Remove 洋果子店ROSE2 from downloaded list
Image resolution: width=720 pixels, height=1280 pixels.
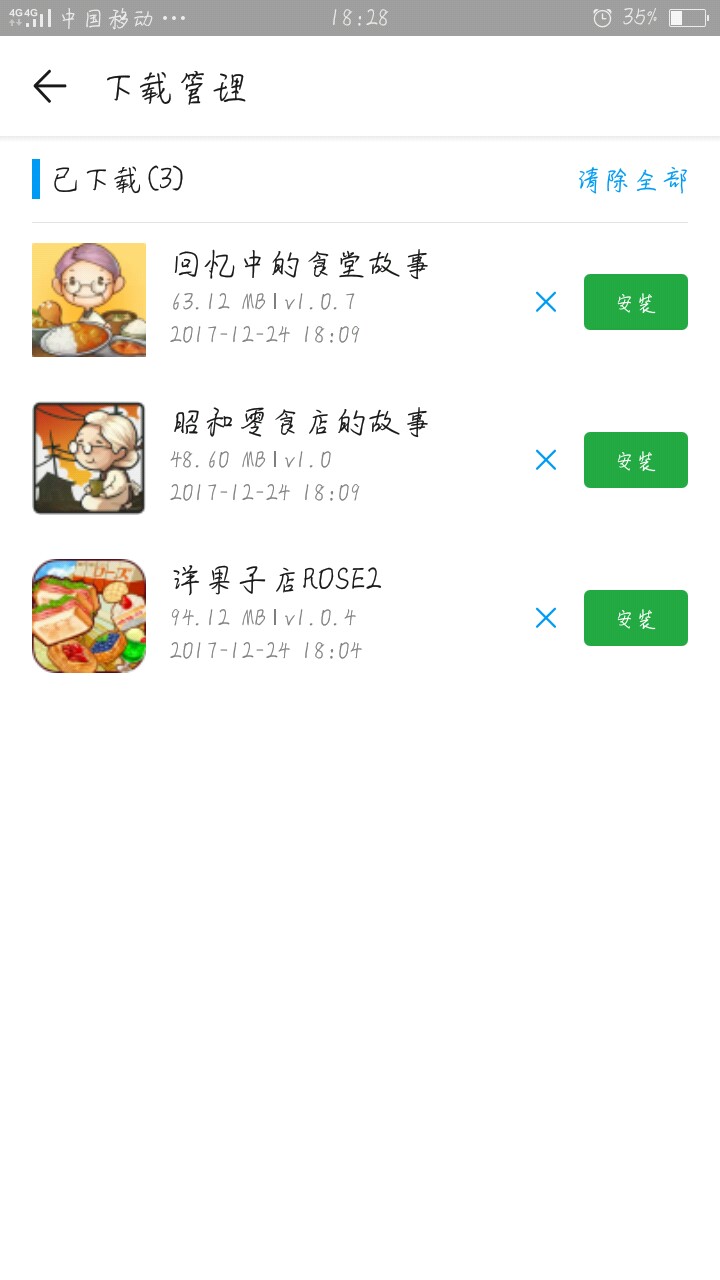pyautogui.click(x=546, y=618)
